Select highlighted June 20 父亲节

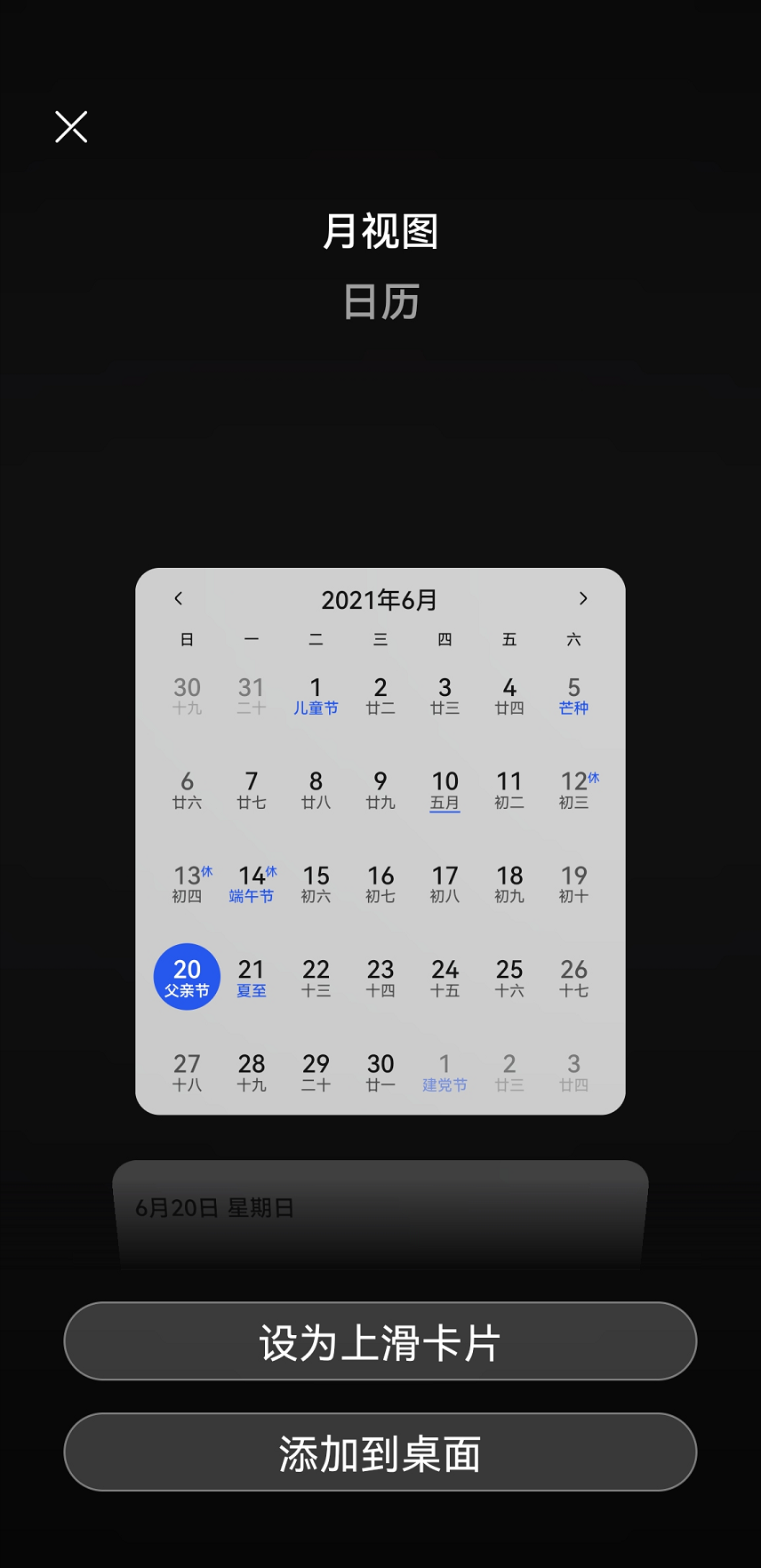coord(187,978)
